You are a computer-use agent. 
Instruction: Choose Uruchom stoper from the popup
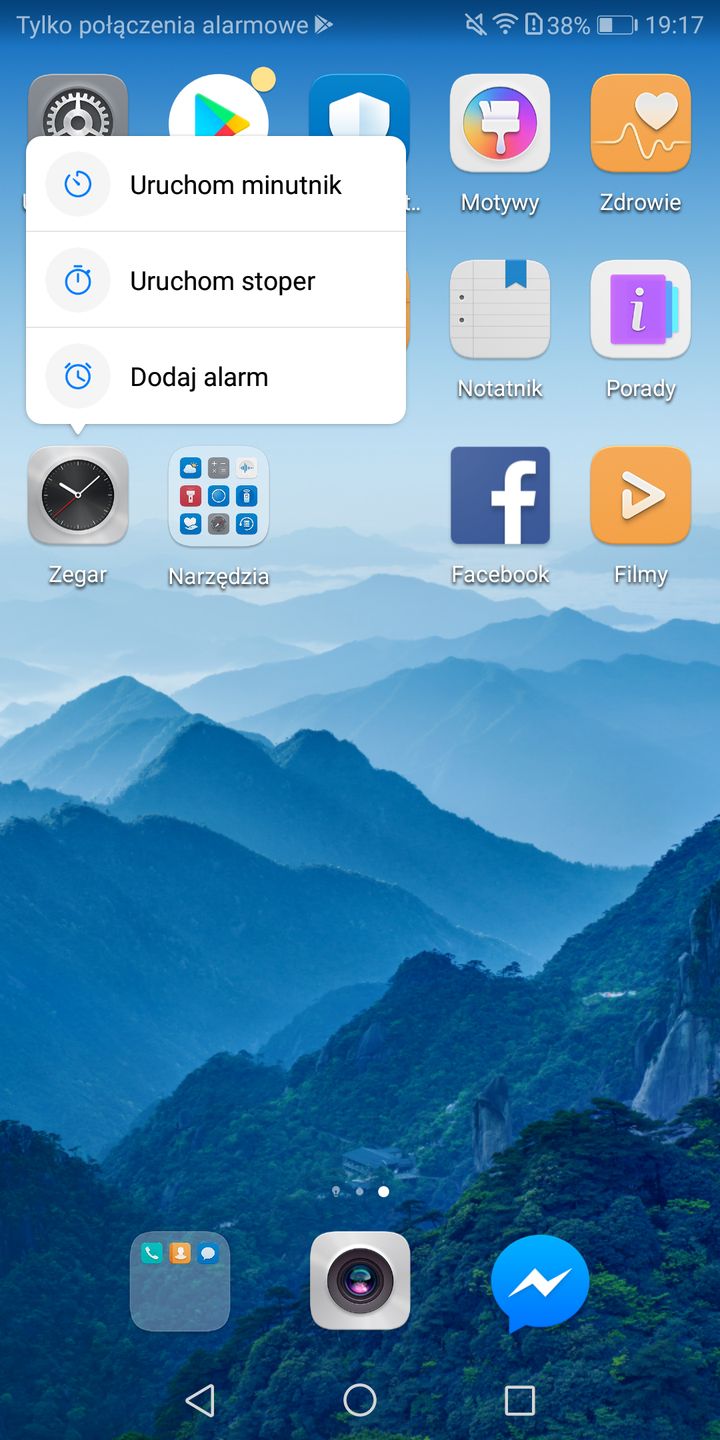click(215, 281)
